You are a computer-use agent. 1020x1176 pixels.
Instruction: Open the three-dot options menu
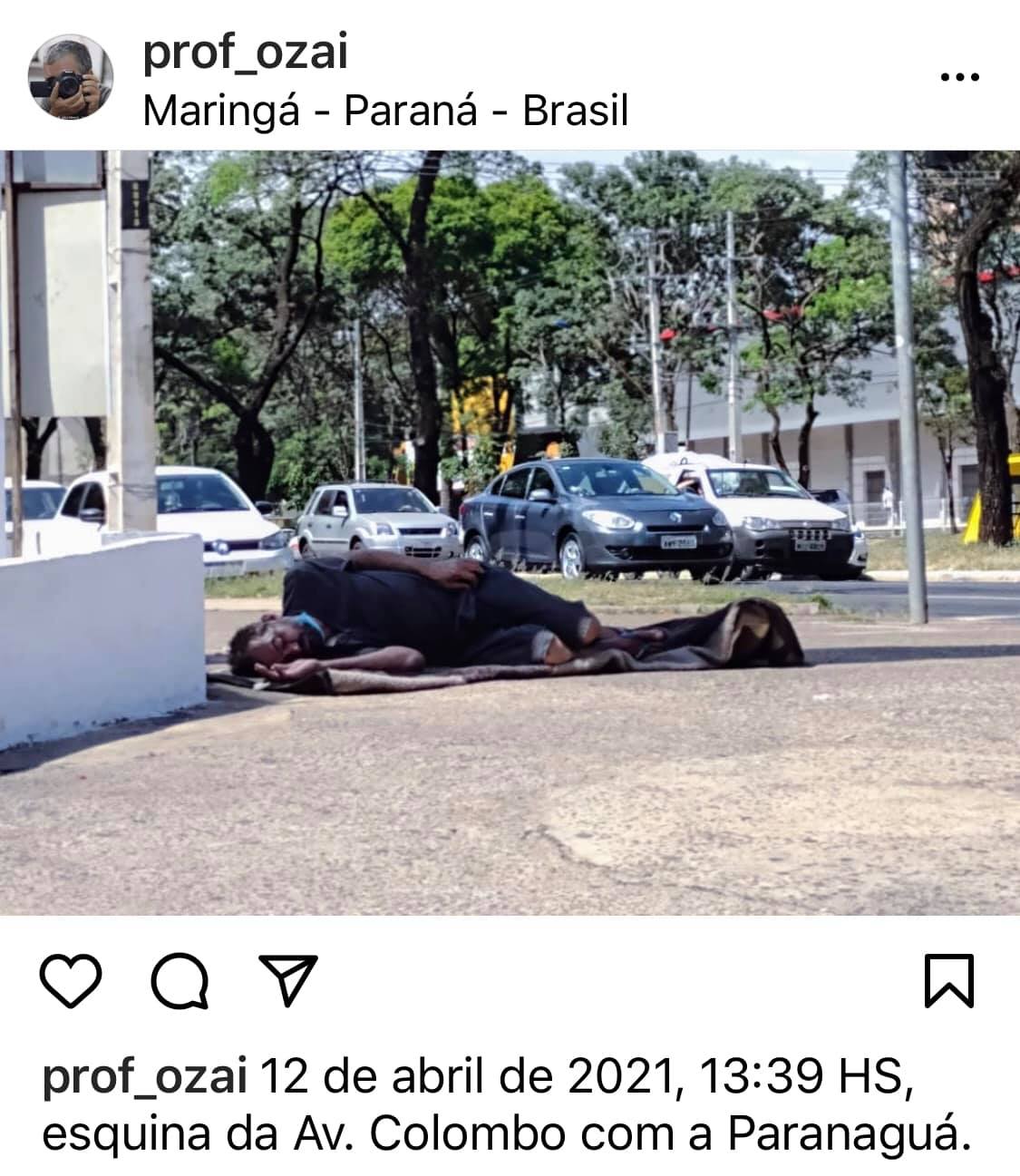point(959,77)
